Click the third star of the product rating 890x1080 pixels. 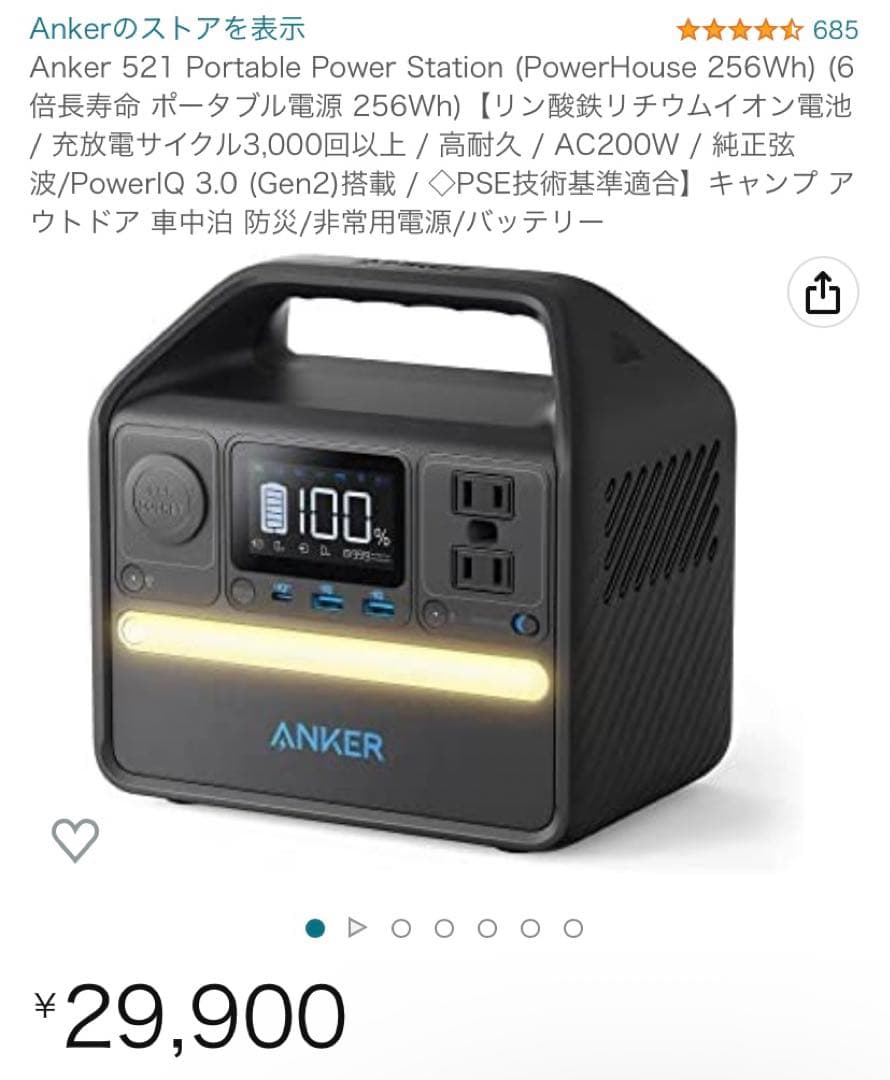(x=739, y=30)
